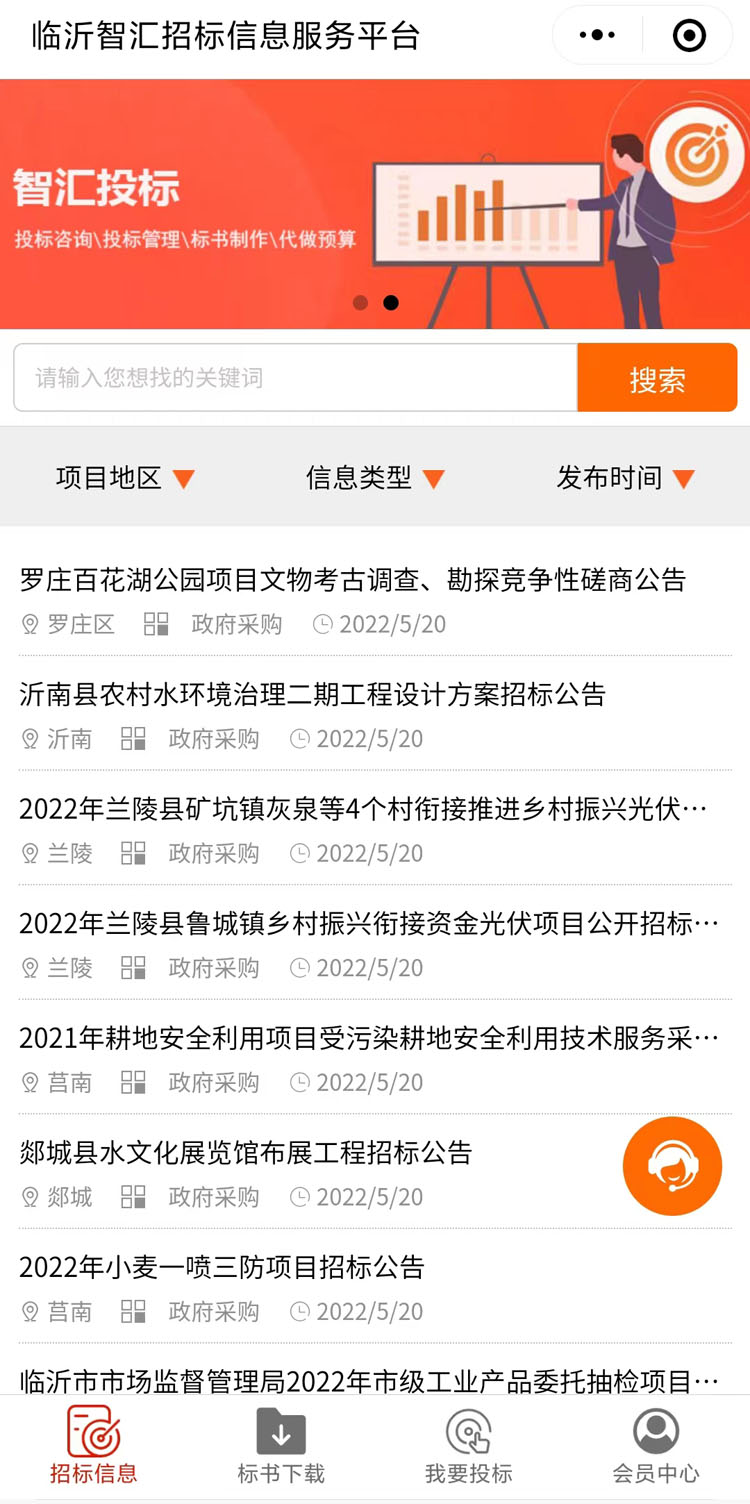This screenshot has width=750, height=1504.
Task: Close the mini program via circle icon
Action: point(689,36)
